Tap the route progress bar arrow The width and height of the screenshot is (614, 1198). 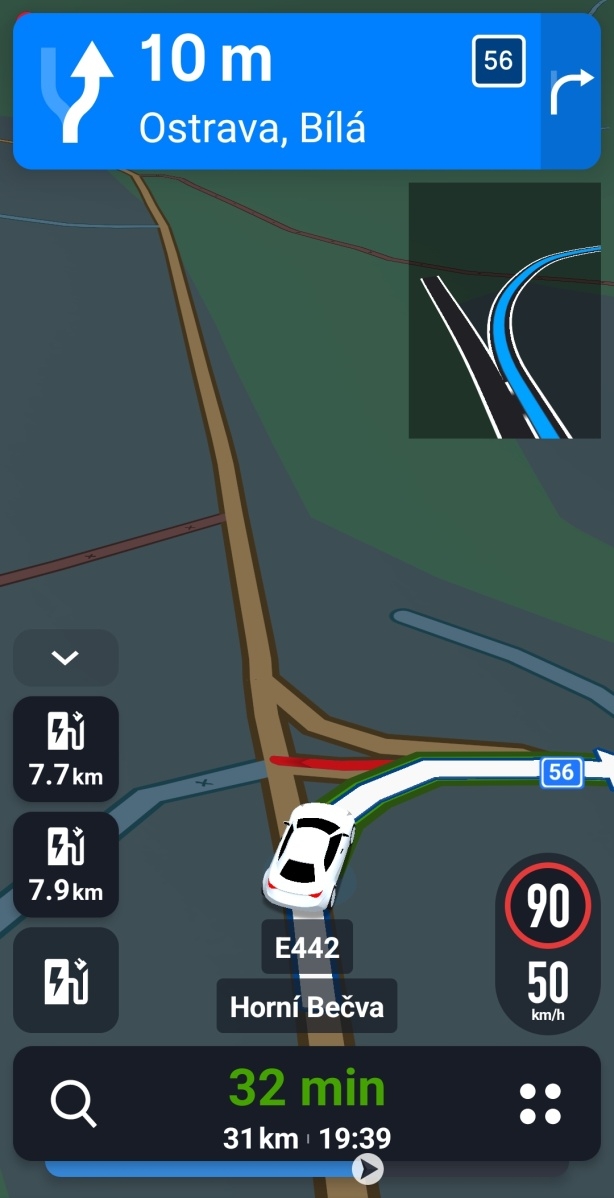(368, 1168)
